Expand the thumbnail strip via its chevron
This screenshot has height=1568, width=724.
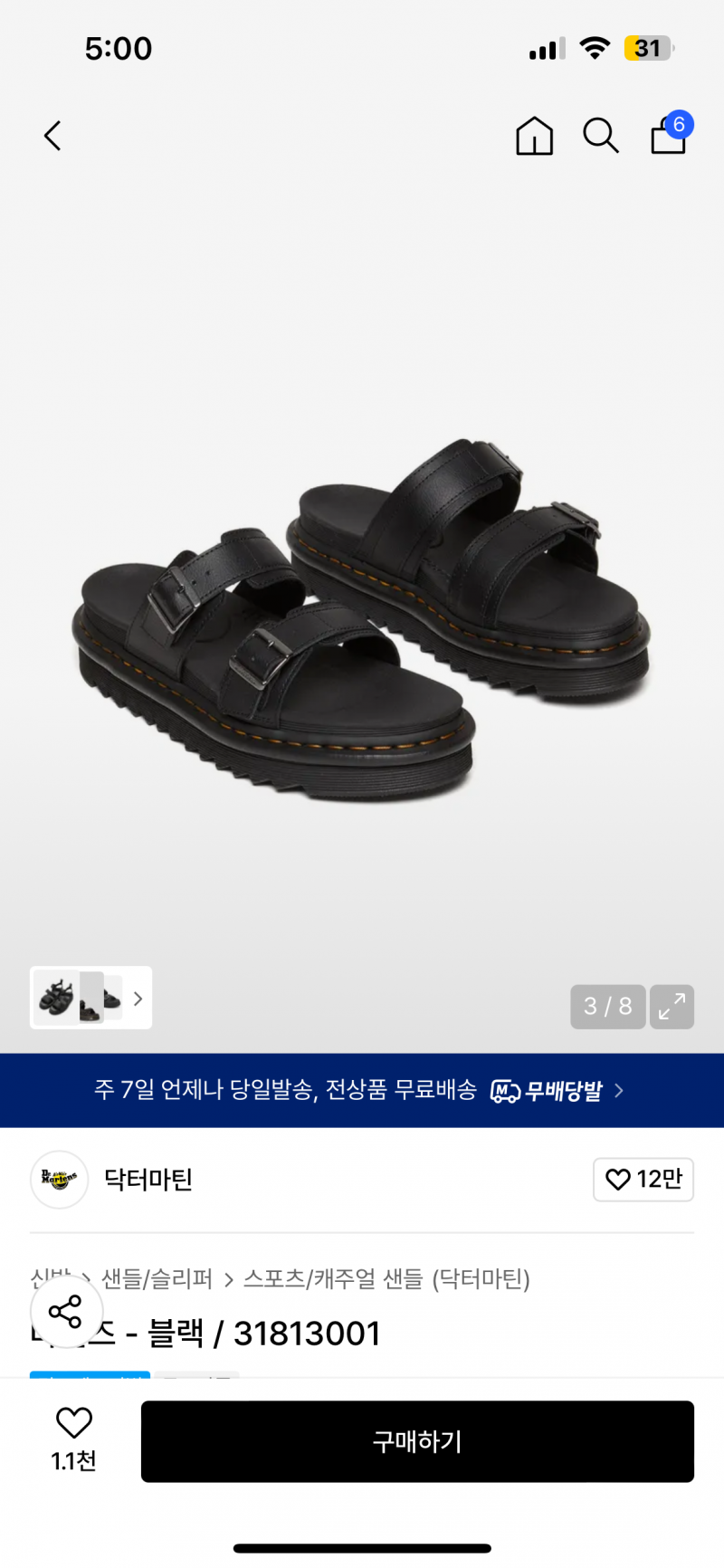[138, 998]
